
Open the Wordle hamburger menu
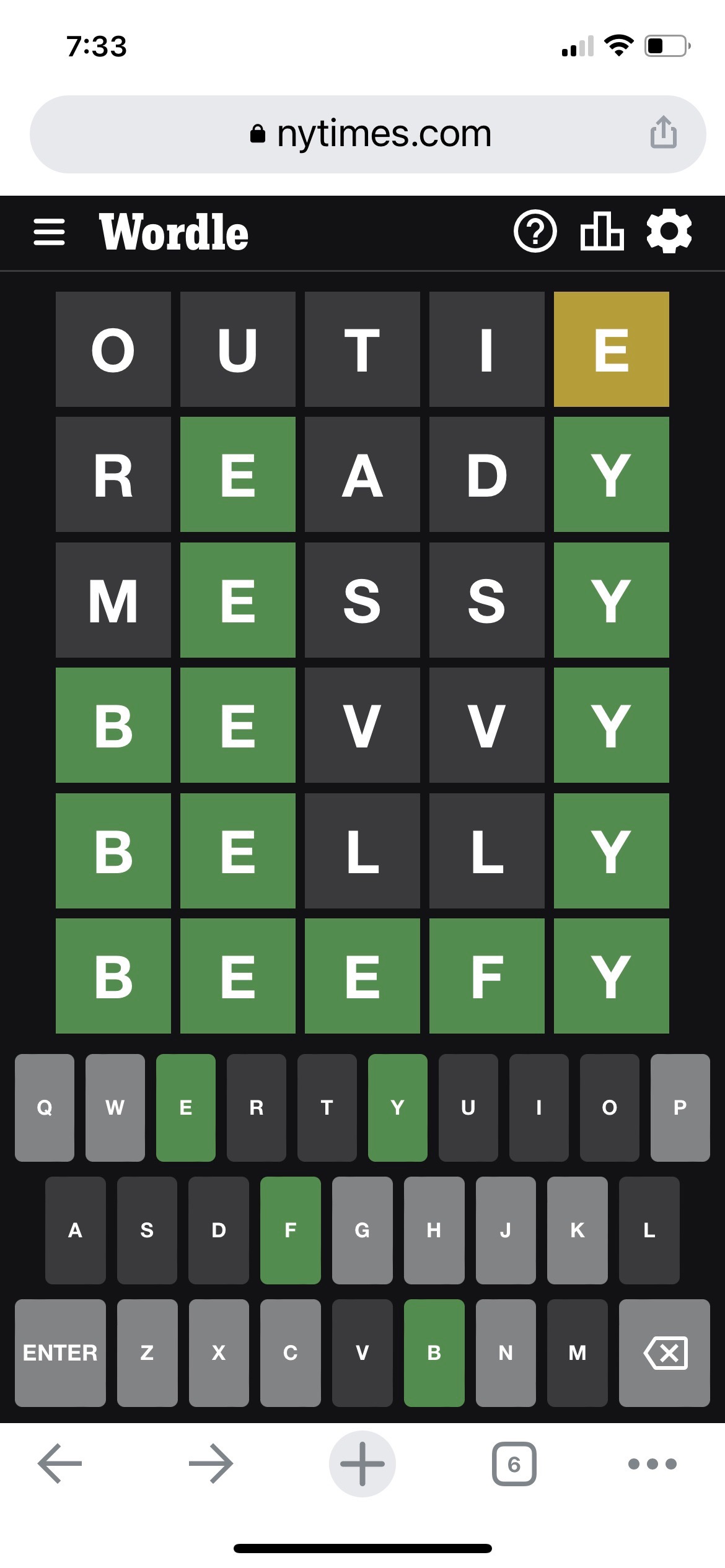pos(49,232)
